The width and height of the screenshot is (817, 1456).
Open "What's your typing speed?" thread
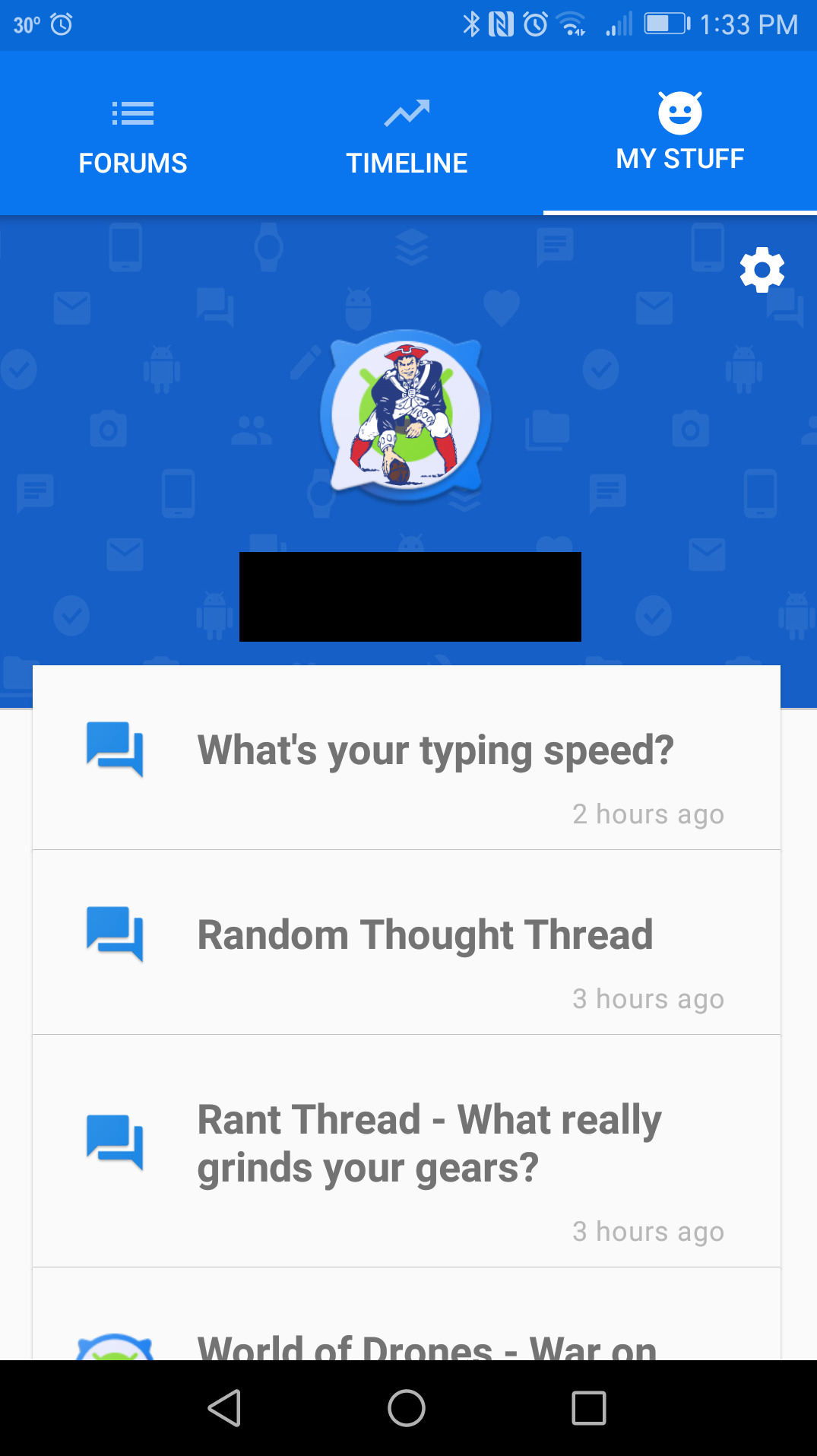[435, 751]
